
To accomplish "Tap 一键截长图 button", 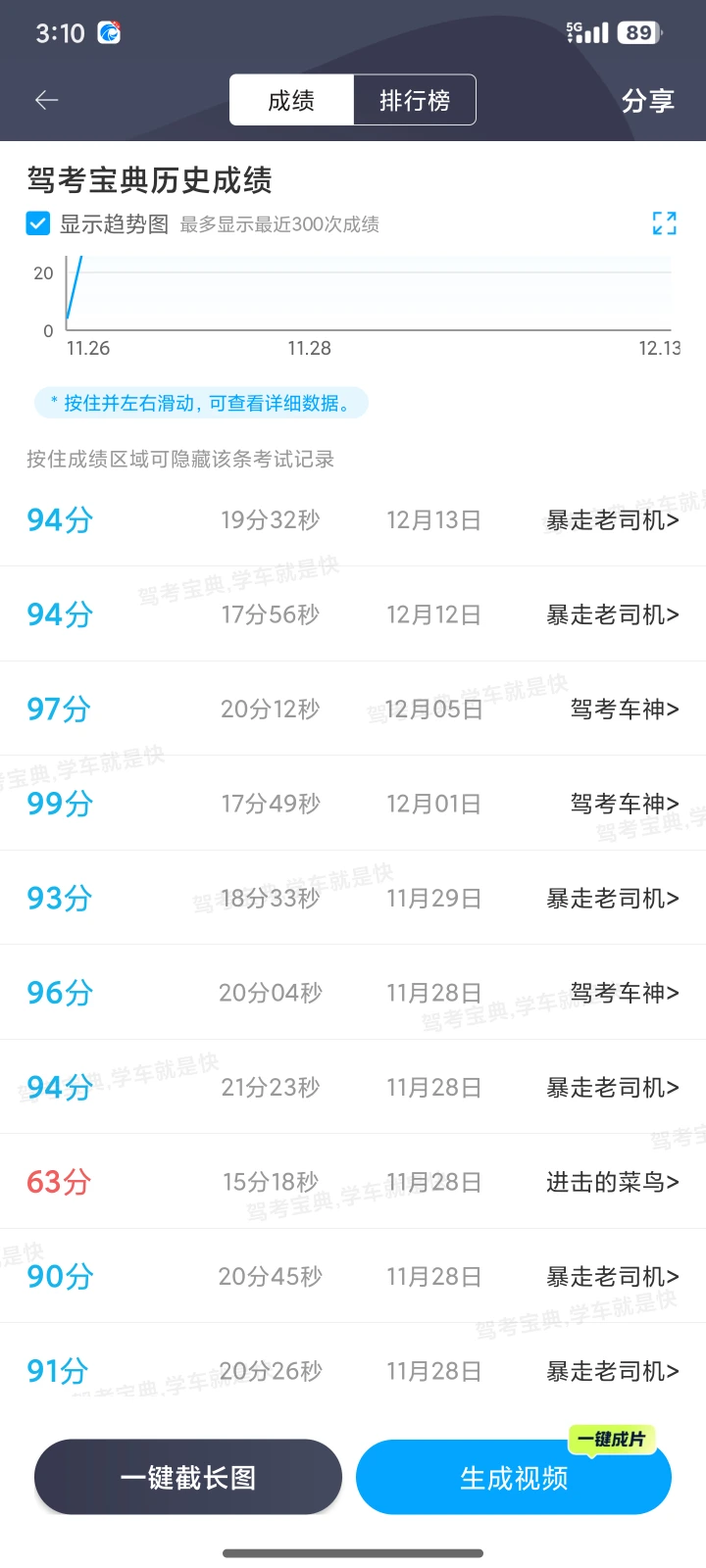I will pos(188,1477).
